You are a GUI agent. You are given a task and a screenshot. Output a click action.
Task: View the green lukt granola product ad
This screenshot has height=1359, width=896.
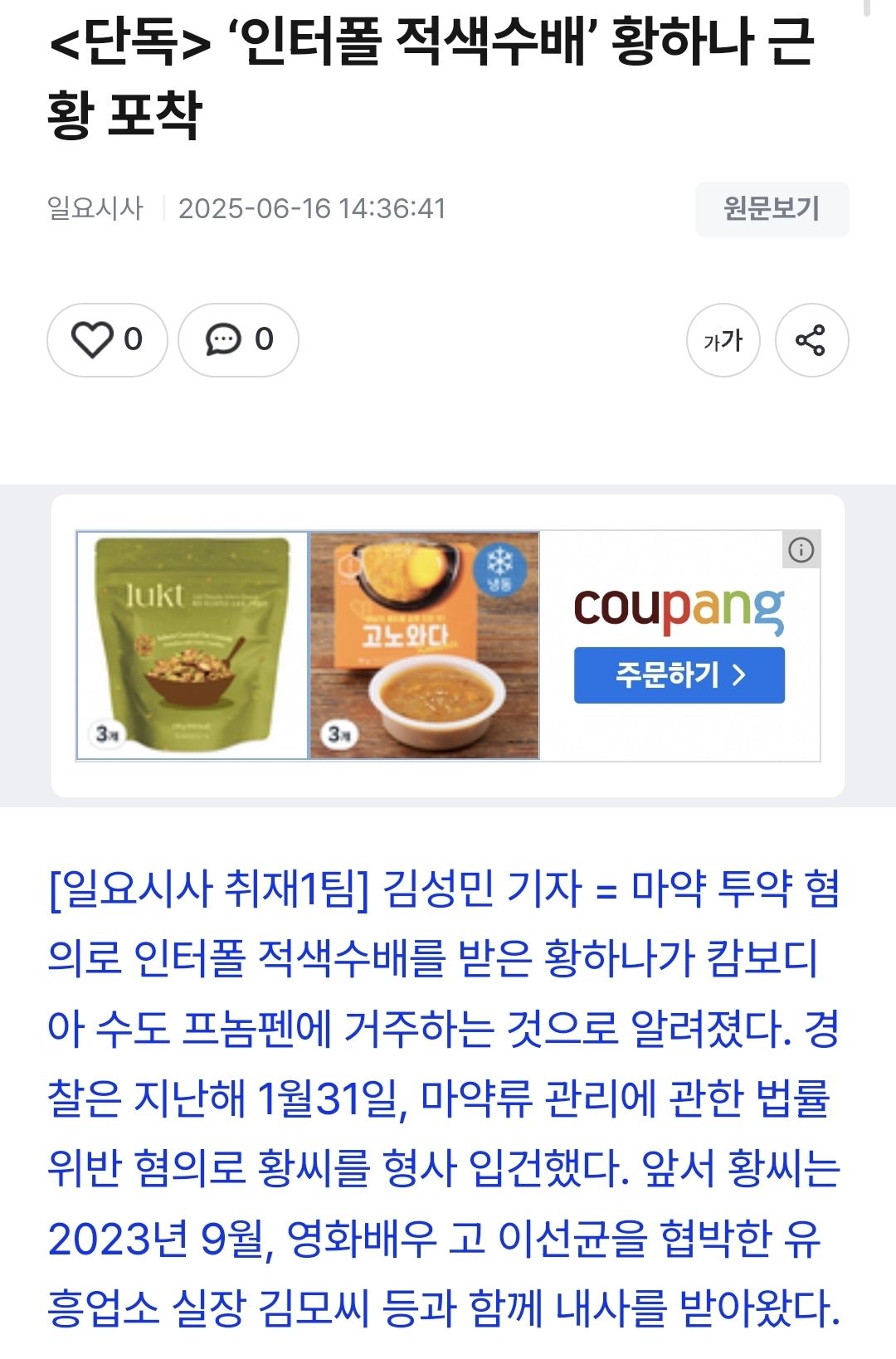point(192,645)
